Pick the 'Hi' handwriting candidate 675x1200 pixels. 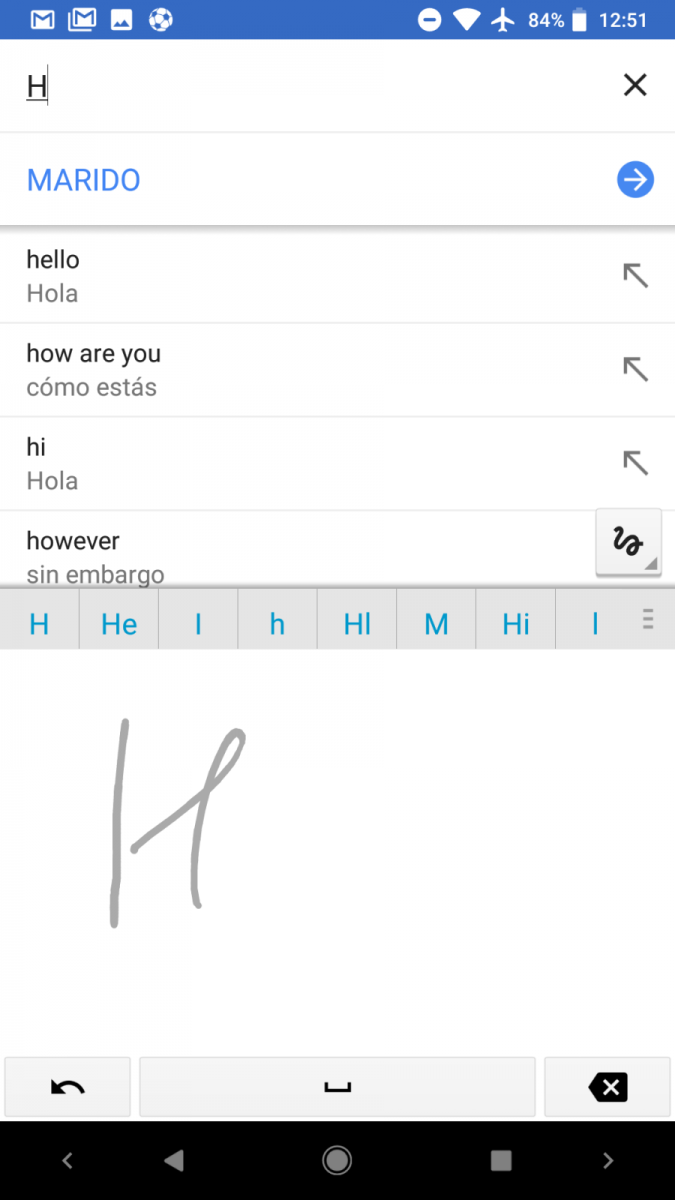pyautogui.click(x=516, y=624)
